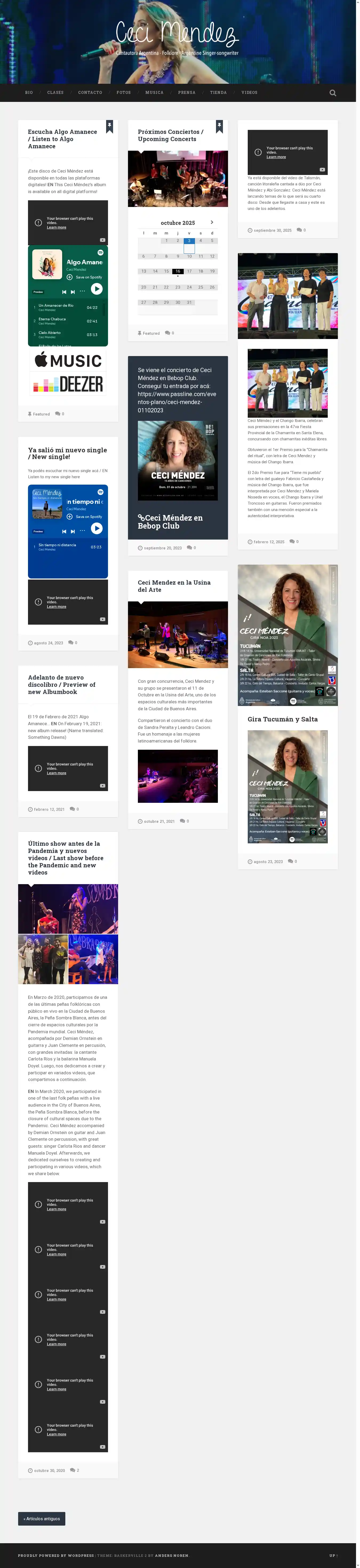Viewport: 360px width, 1568px height.
Task: Go to the CLASES page
Action: 55,93
